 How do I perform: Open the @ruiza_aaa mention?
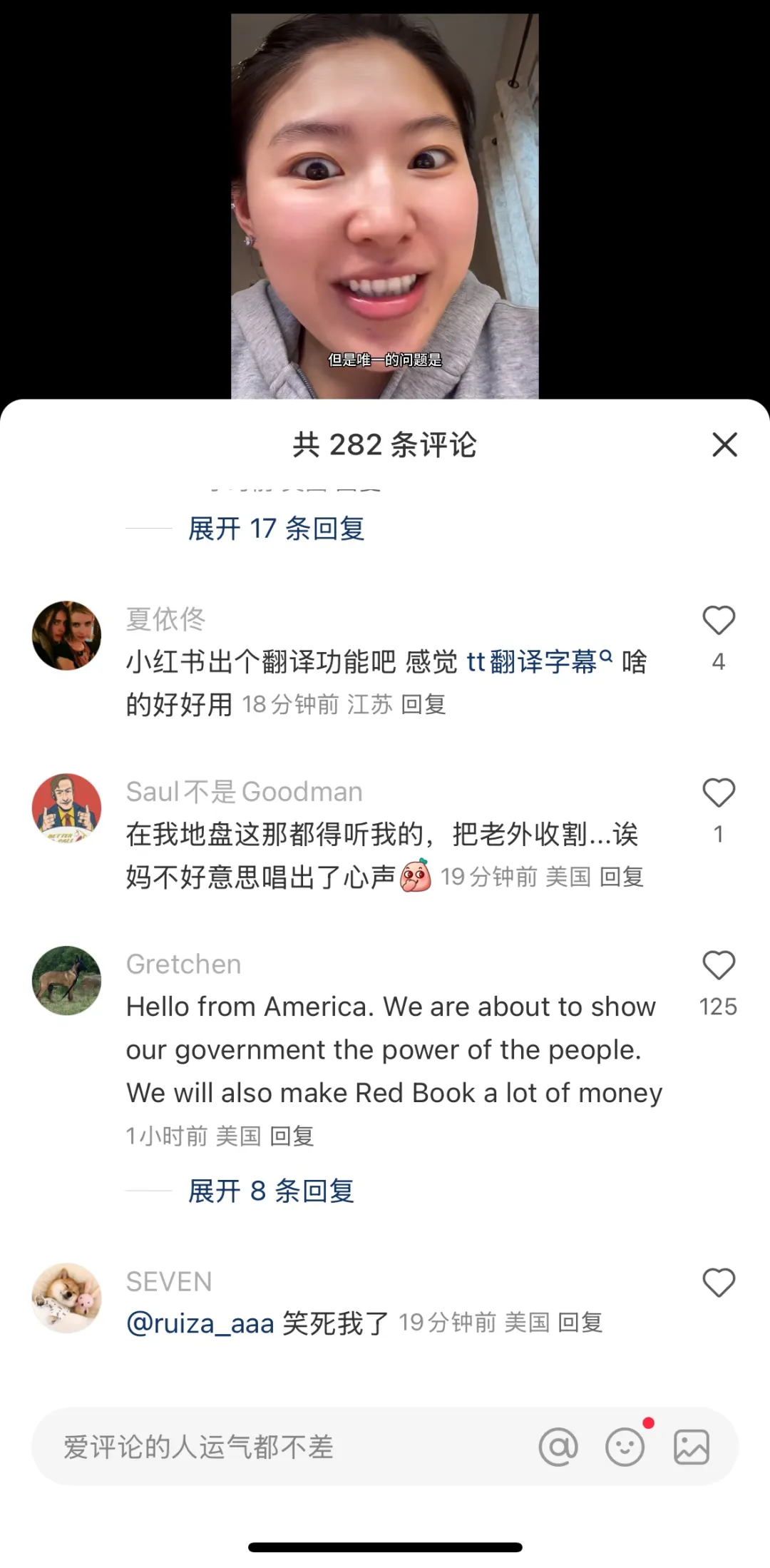coord(200,1324)
